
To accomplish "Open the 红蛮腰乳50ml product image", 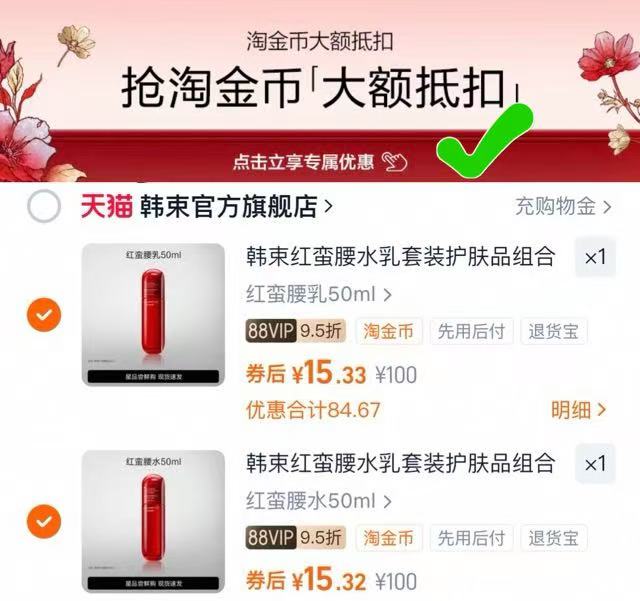I will pyautogui.click(x=153, y=315).
